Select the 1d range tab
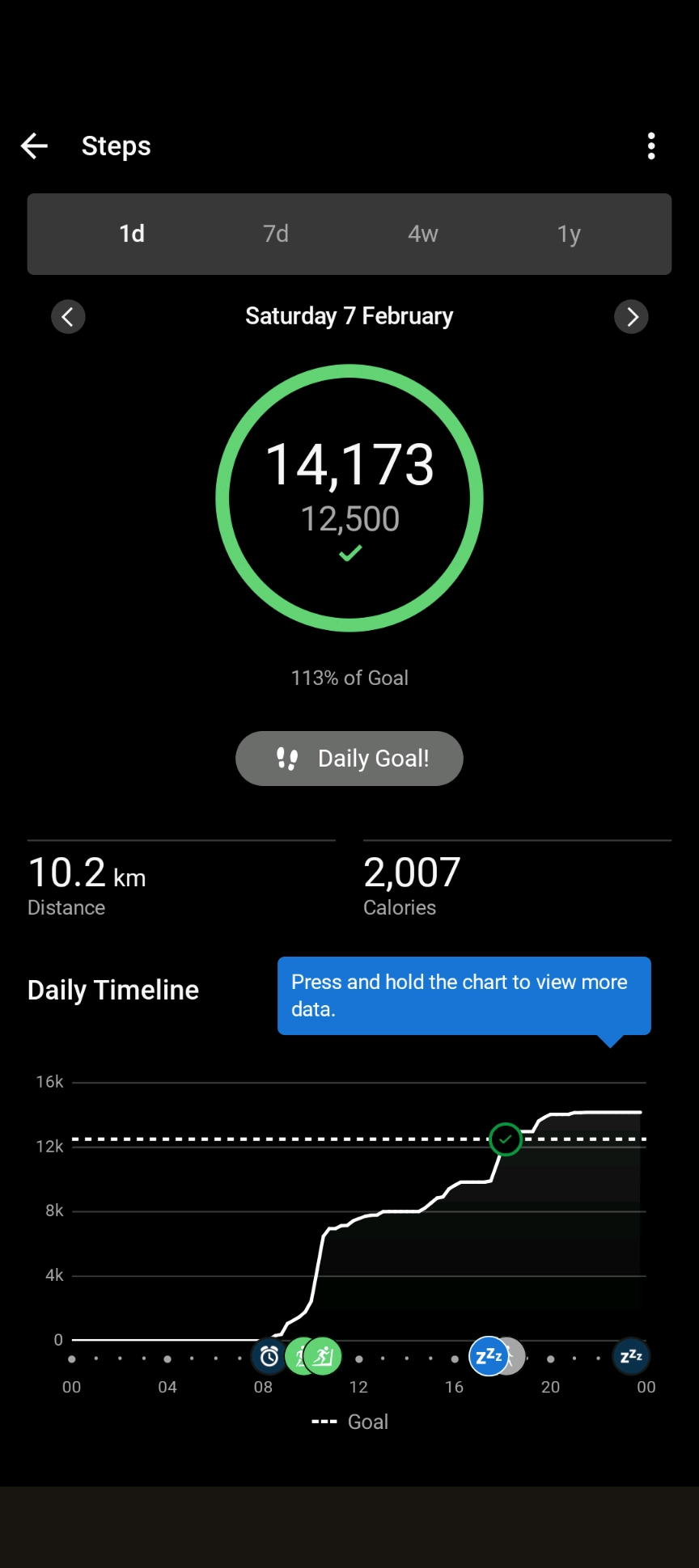The height and width of the screenshot is (1568, 699). tap(132, 235)
